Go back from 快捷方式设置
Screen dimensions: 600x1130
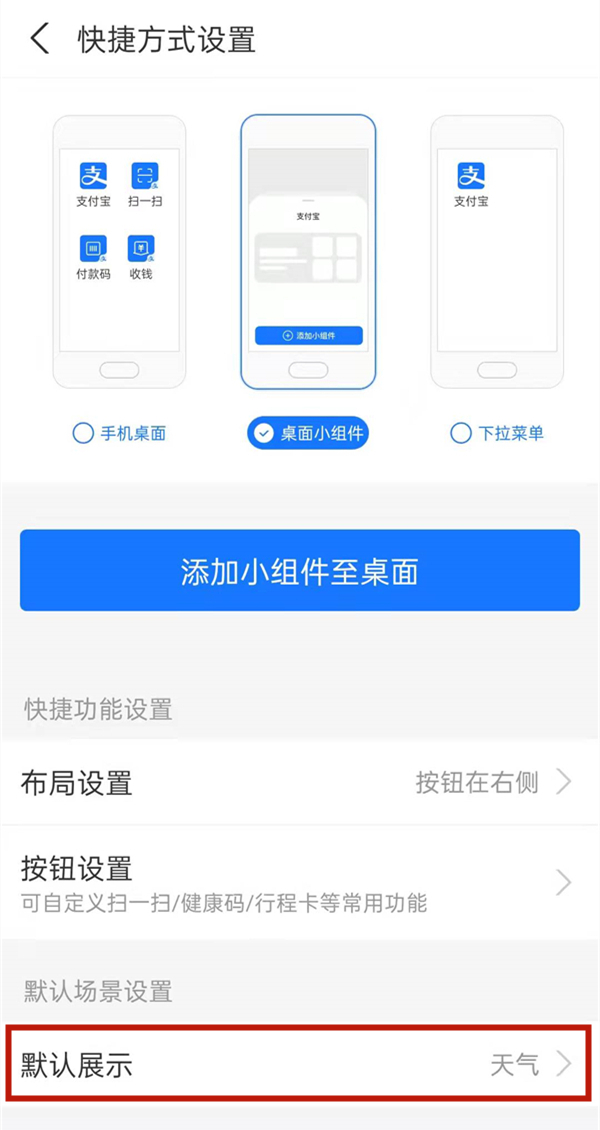coord(40,40)
